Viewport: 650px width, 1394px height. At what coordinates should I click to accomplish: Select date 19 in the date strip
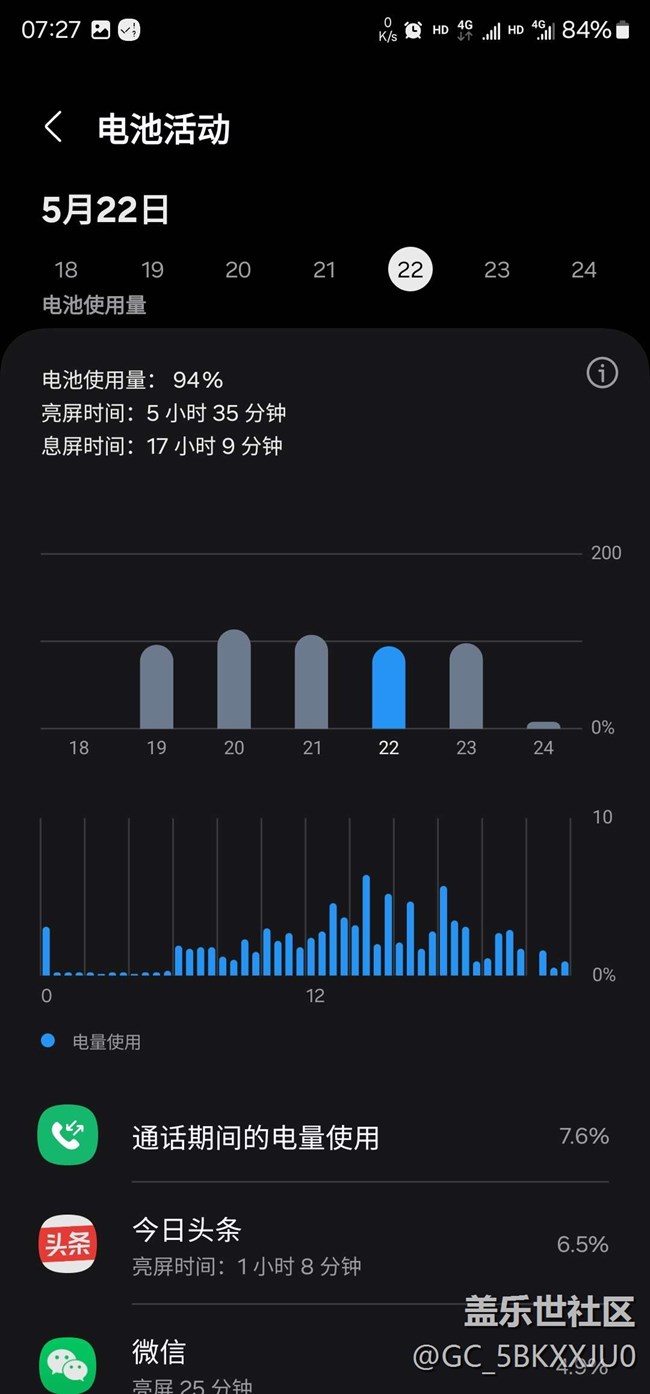pos(152,270)
